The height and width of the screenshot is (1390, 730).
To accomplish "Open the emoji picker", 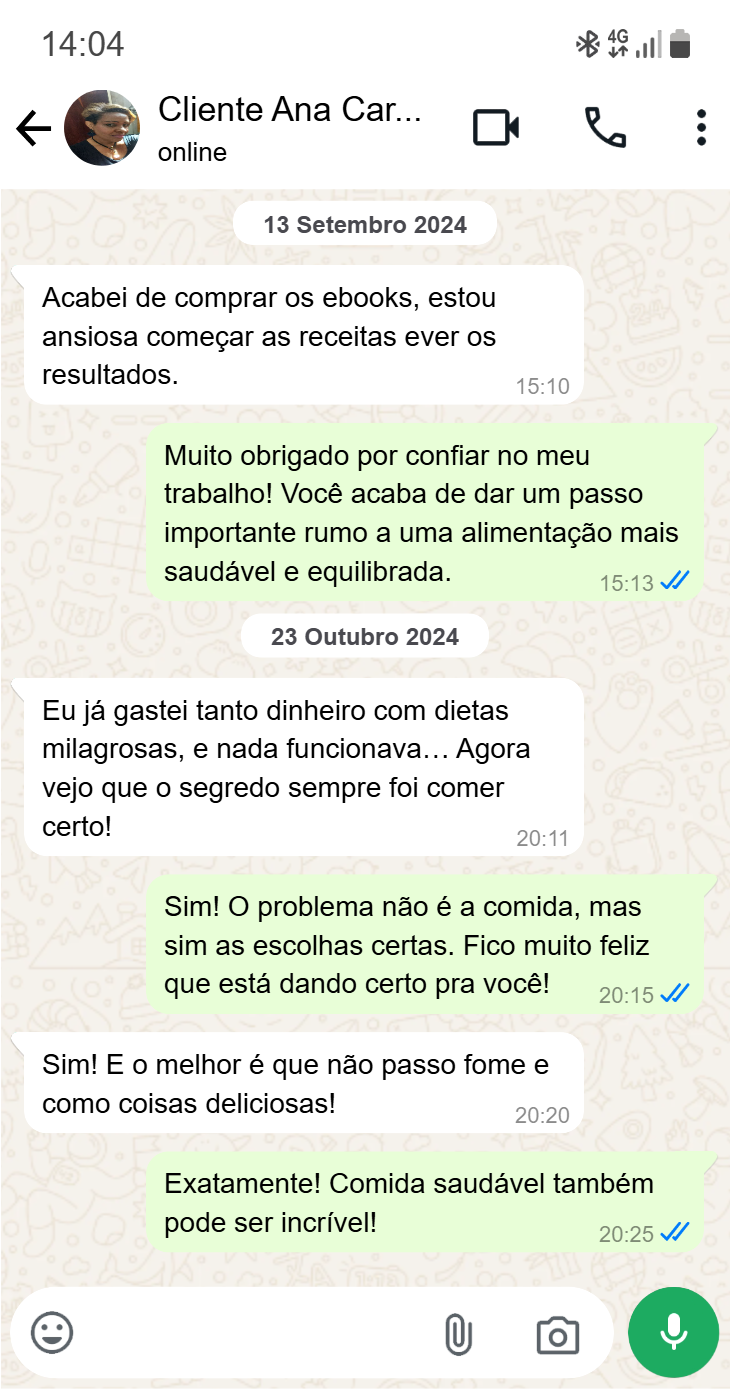I will tap(52, 1333).
